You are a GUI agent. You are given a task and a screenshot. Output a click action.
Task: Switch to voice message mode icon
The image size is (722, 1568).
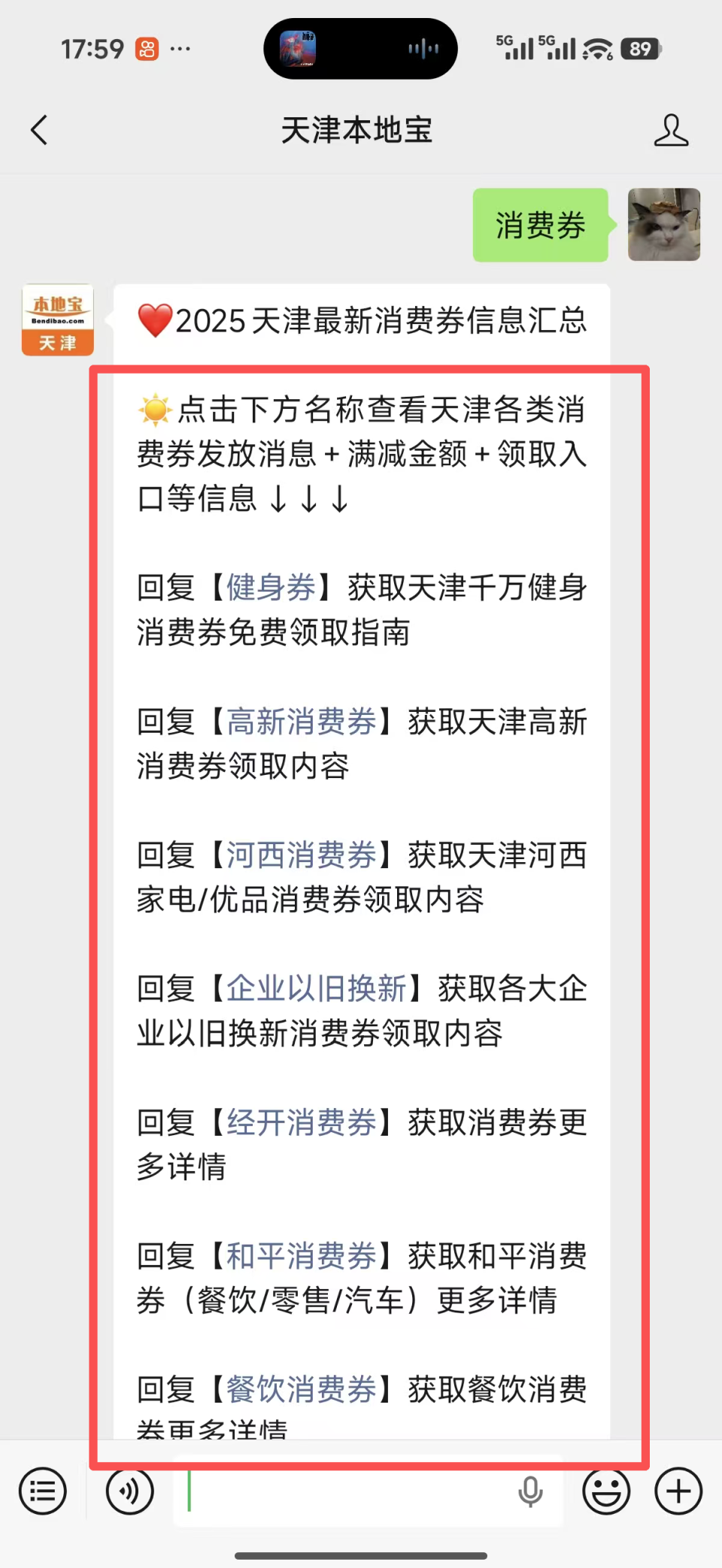pyautogui.click(x=129, y=1491)
